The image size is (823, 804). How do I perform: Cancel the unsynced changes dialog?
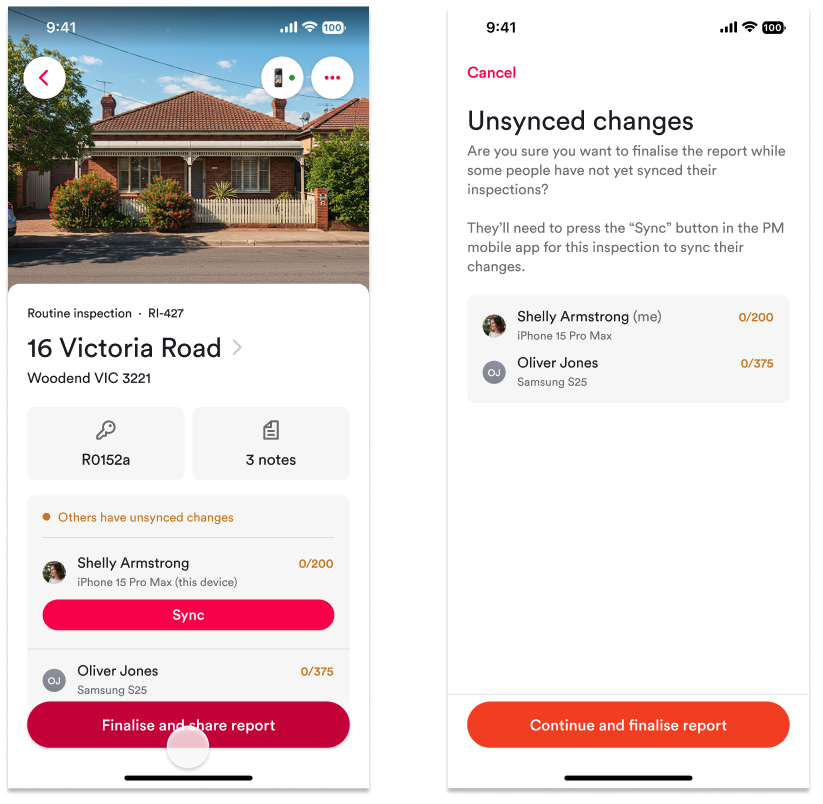[492, 72]
